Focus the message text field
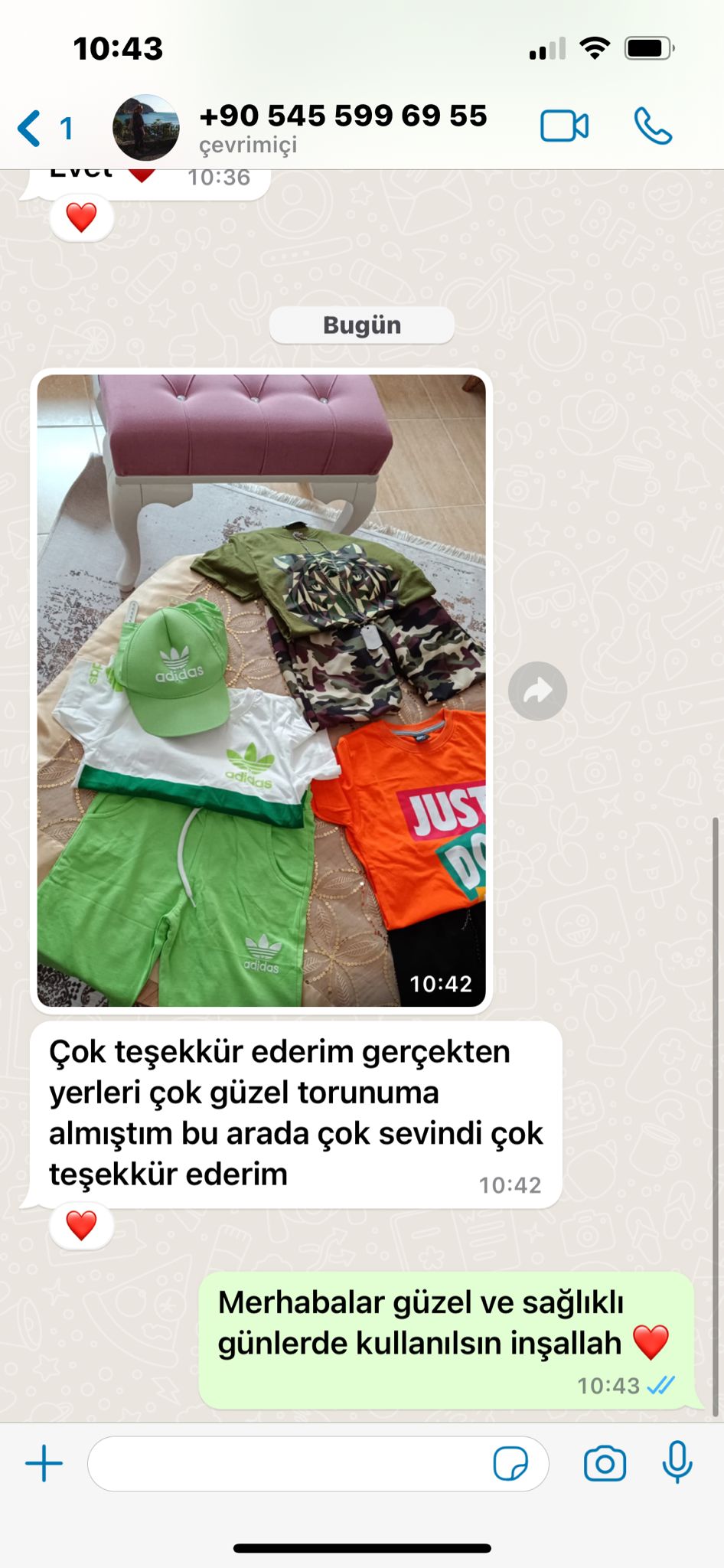The height and width of the screenshot is (1568, 724). tap(287, 1464)
